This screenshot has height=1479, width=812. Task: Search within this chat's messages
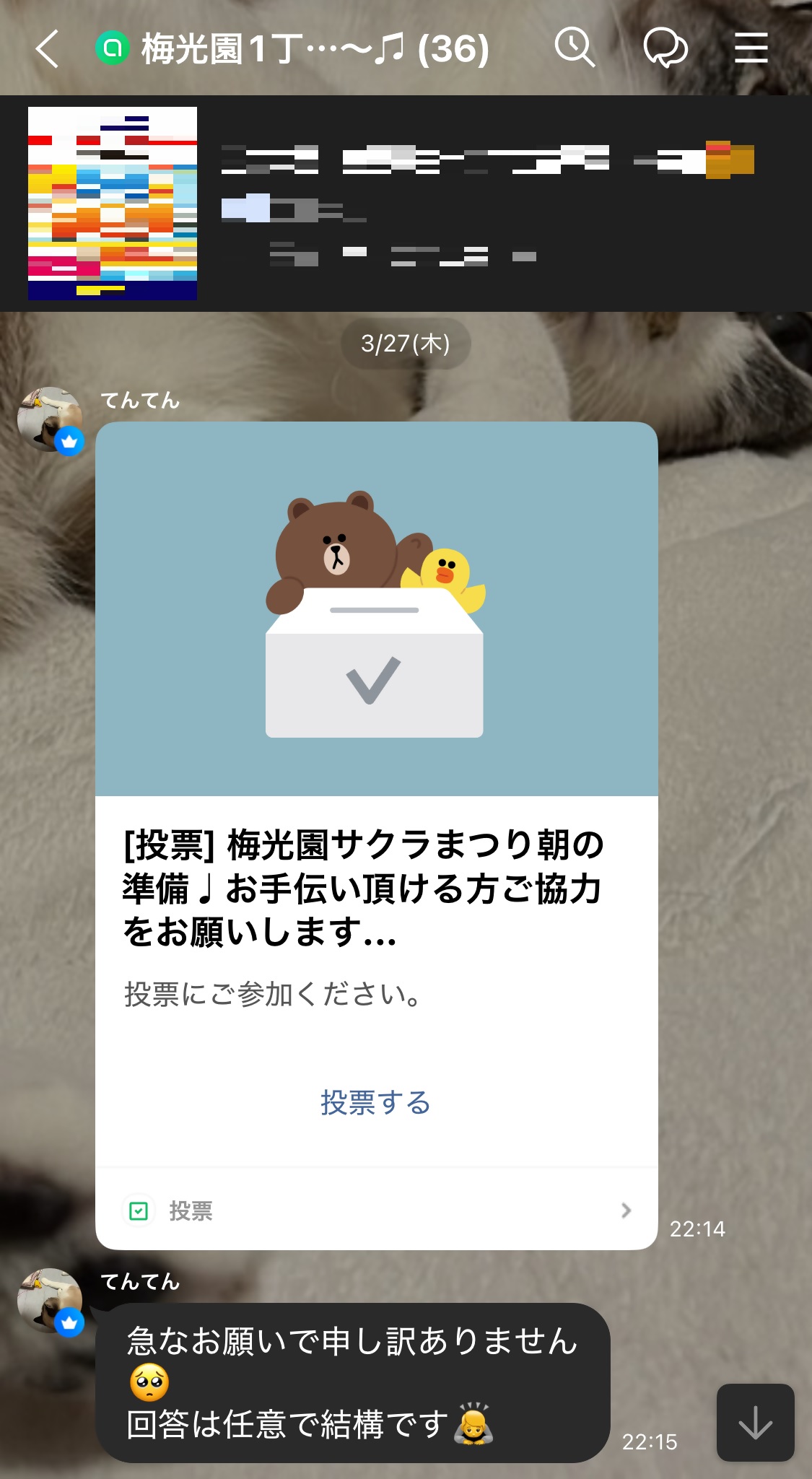(x=575, y=48)
